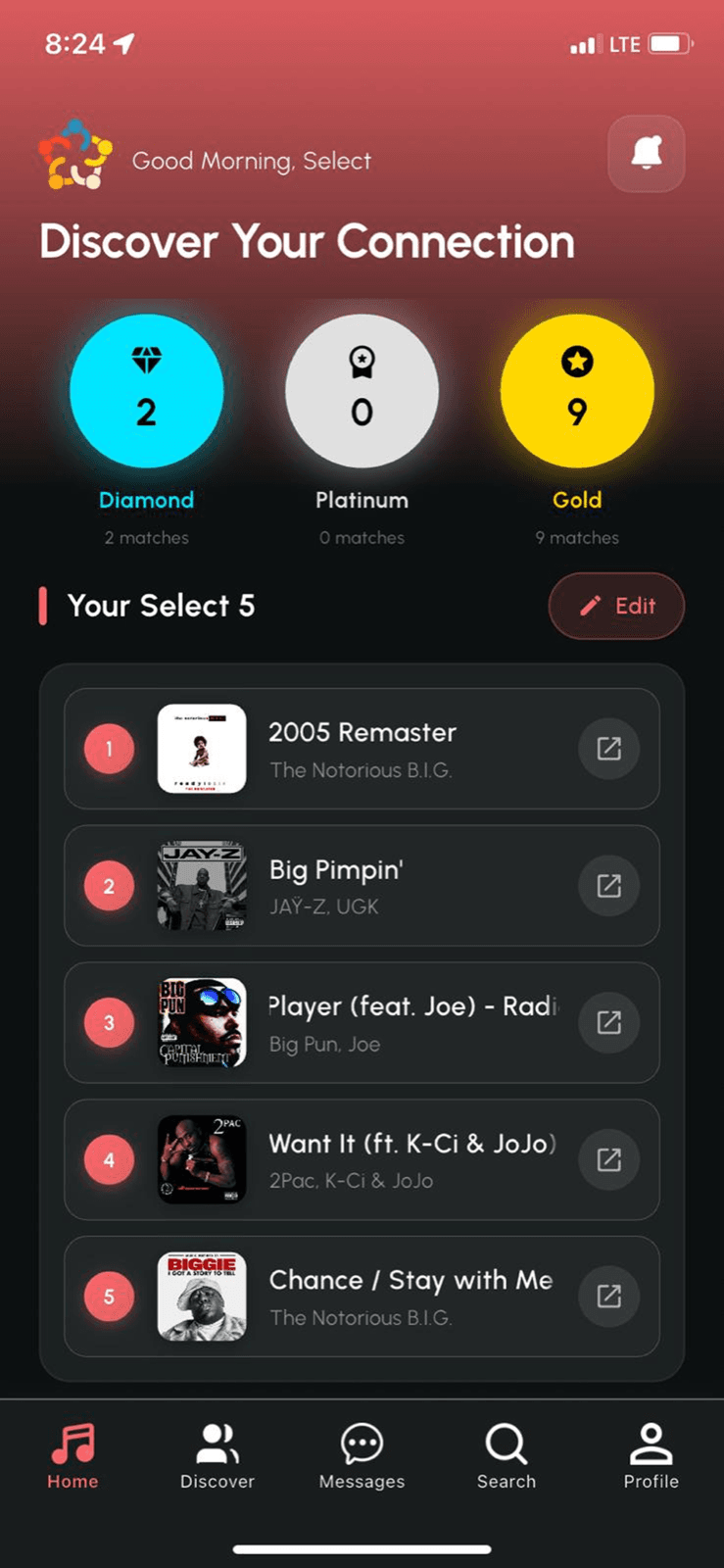Open the app logo icon

click(x=76, y=153)
